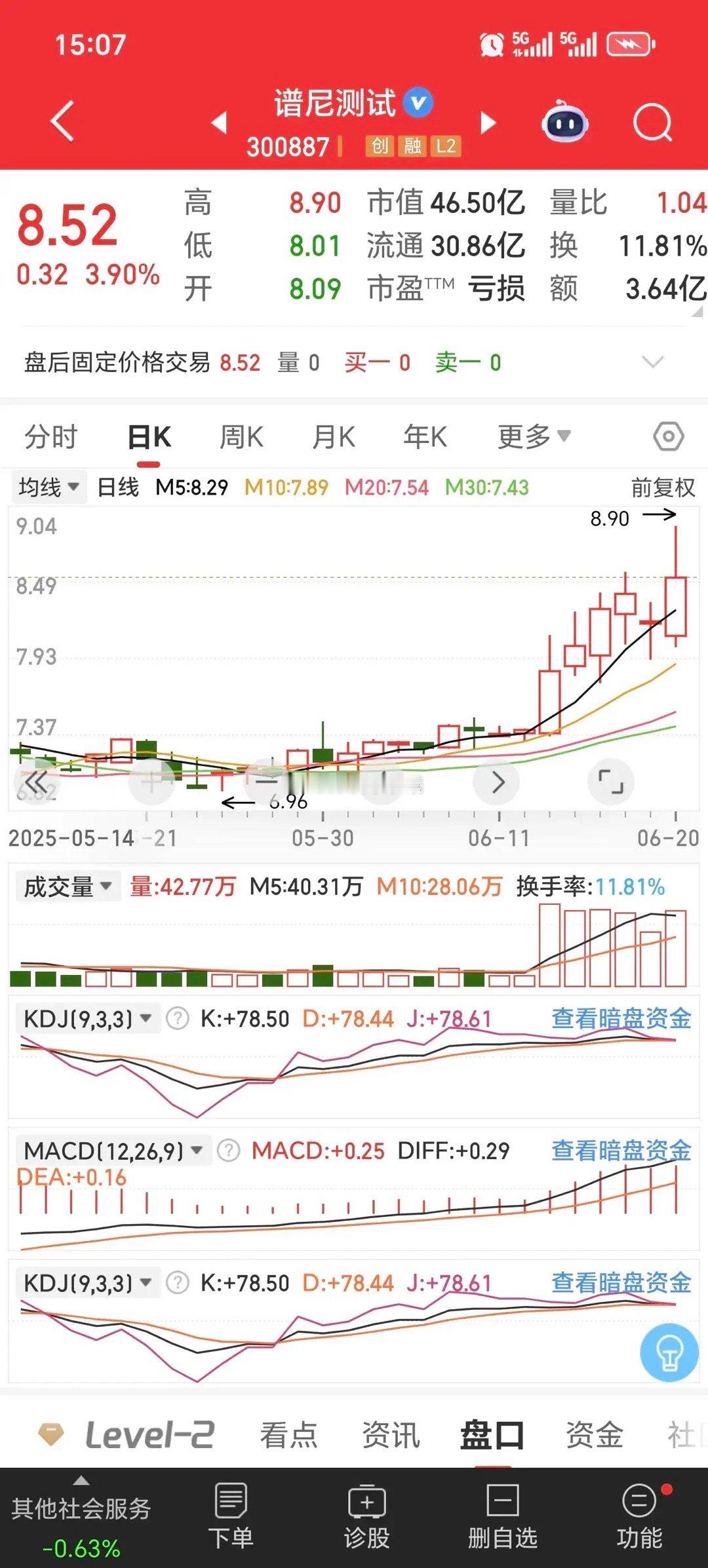Change the 前复权 adjustment setting
The width and height of the screenshot is (708, 1568).
coord(663,488)
